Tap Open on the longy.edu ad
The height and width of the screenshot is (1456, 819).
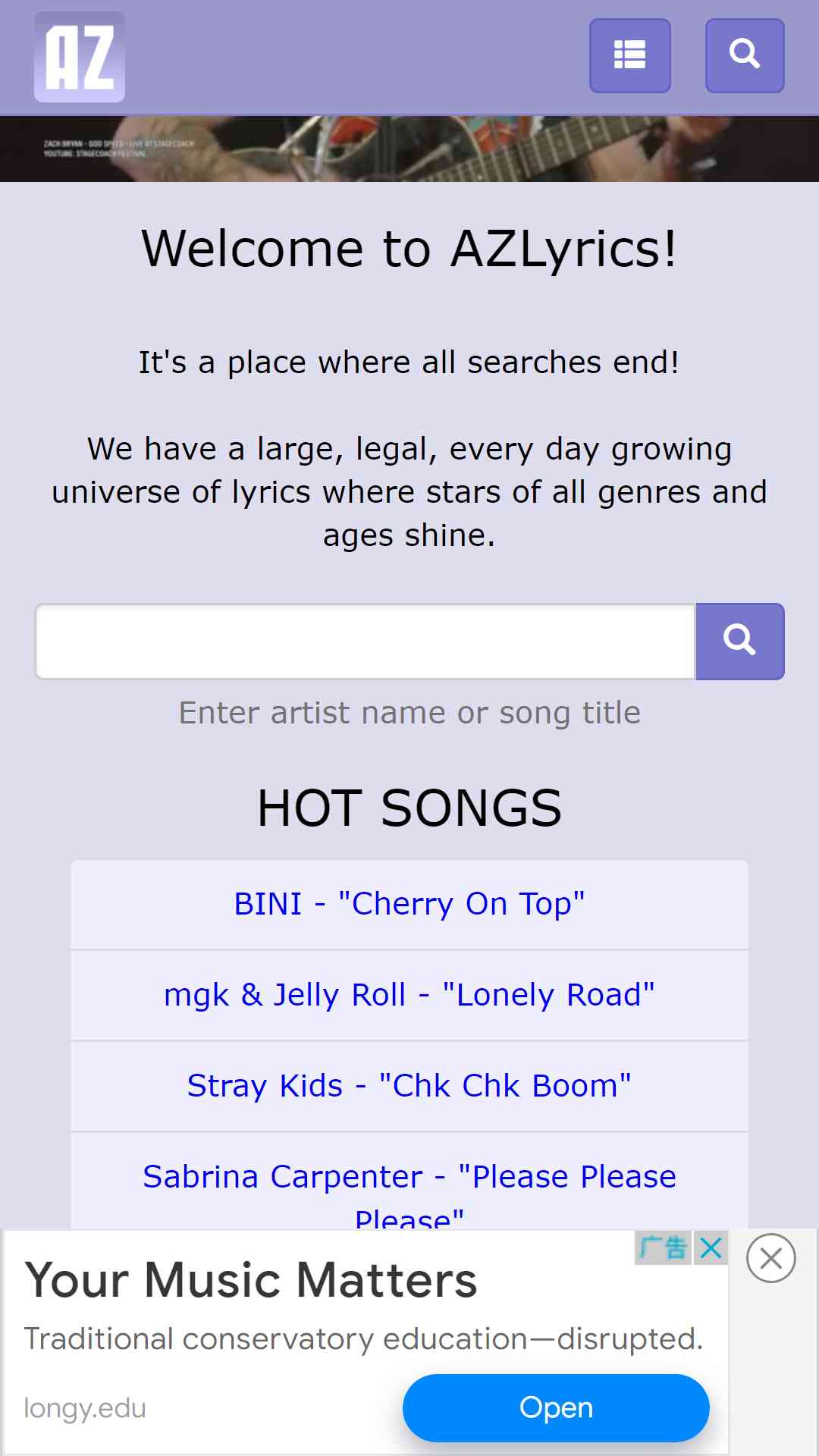coord(556,1407)
